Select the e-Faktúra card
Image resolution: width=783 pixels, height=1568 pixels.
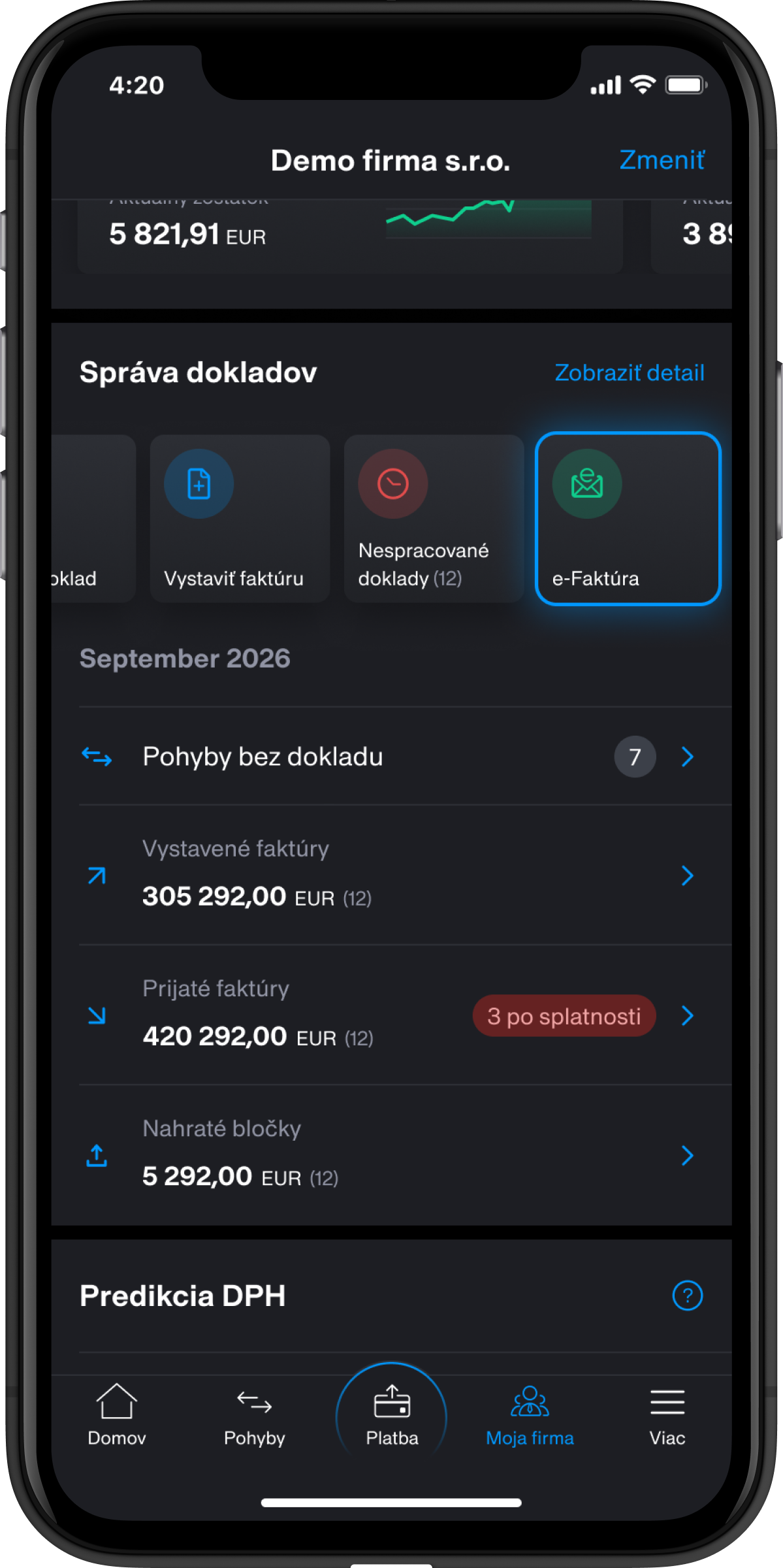pos(628,518)
